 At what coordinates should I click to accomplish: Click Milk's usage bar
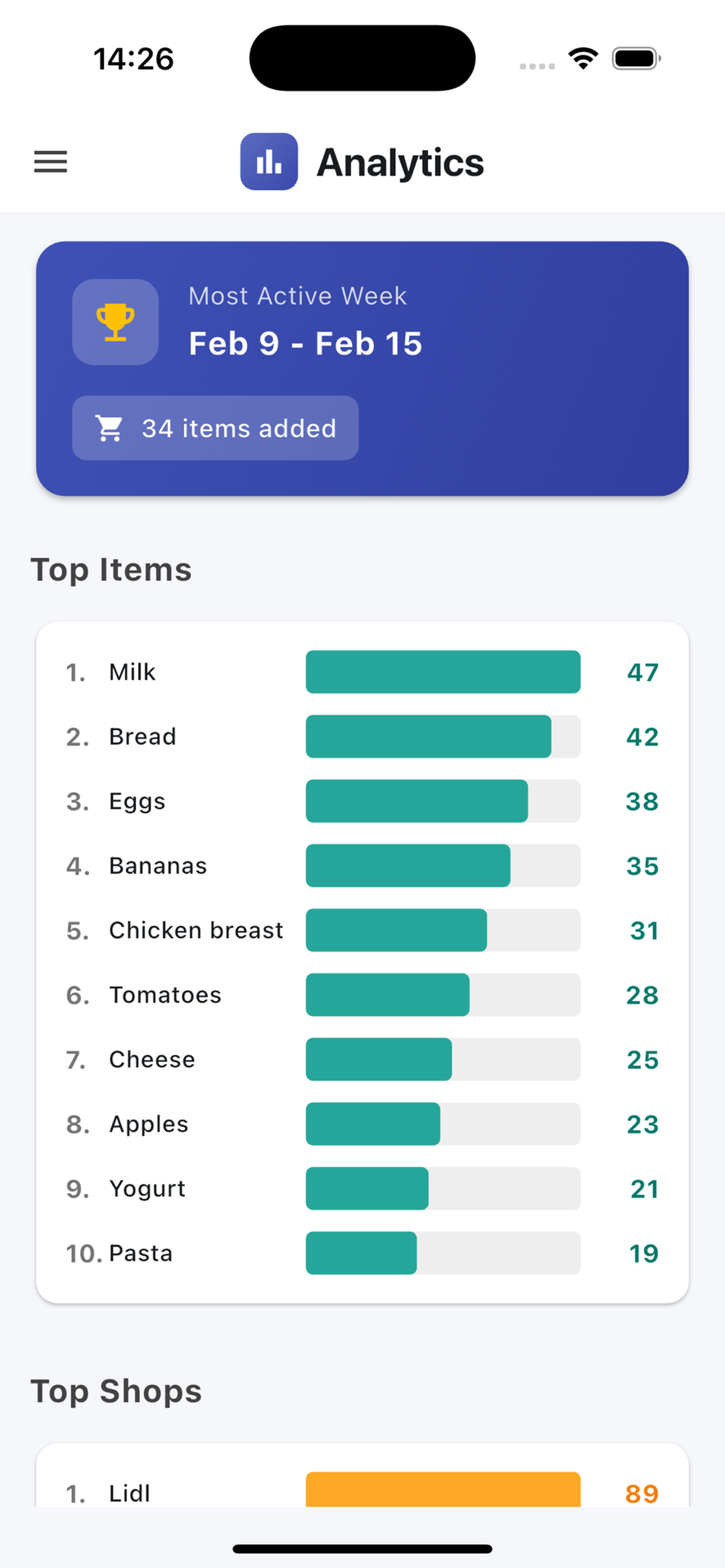click(443, 672)
